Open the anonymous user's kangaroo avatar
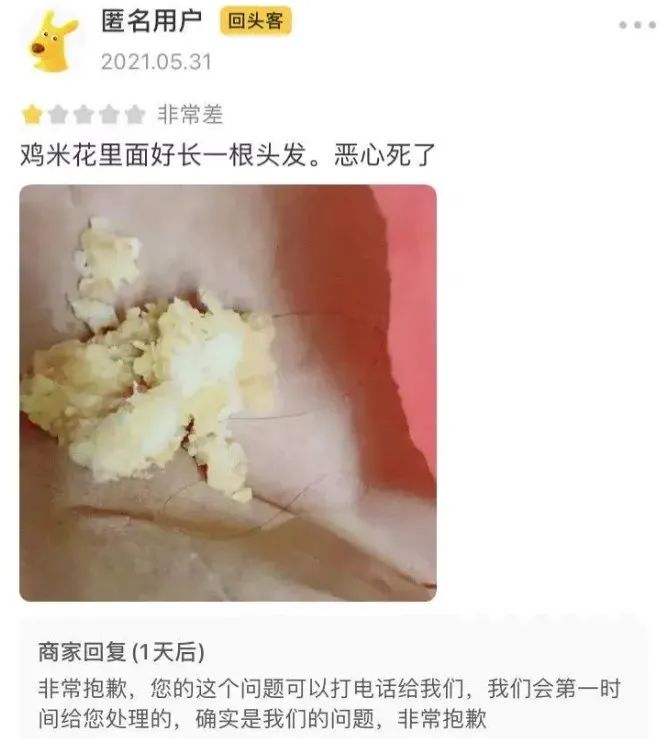663x739 pixels. click(52, 41)
